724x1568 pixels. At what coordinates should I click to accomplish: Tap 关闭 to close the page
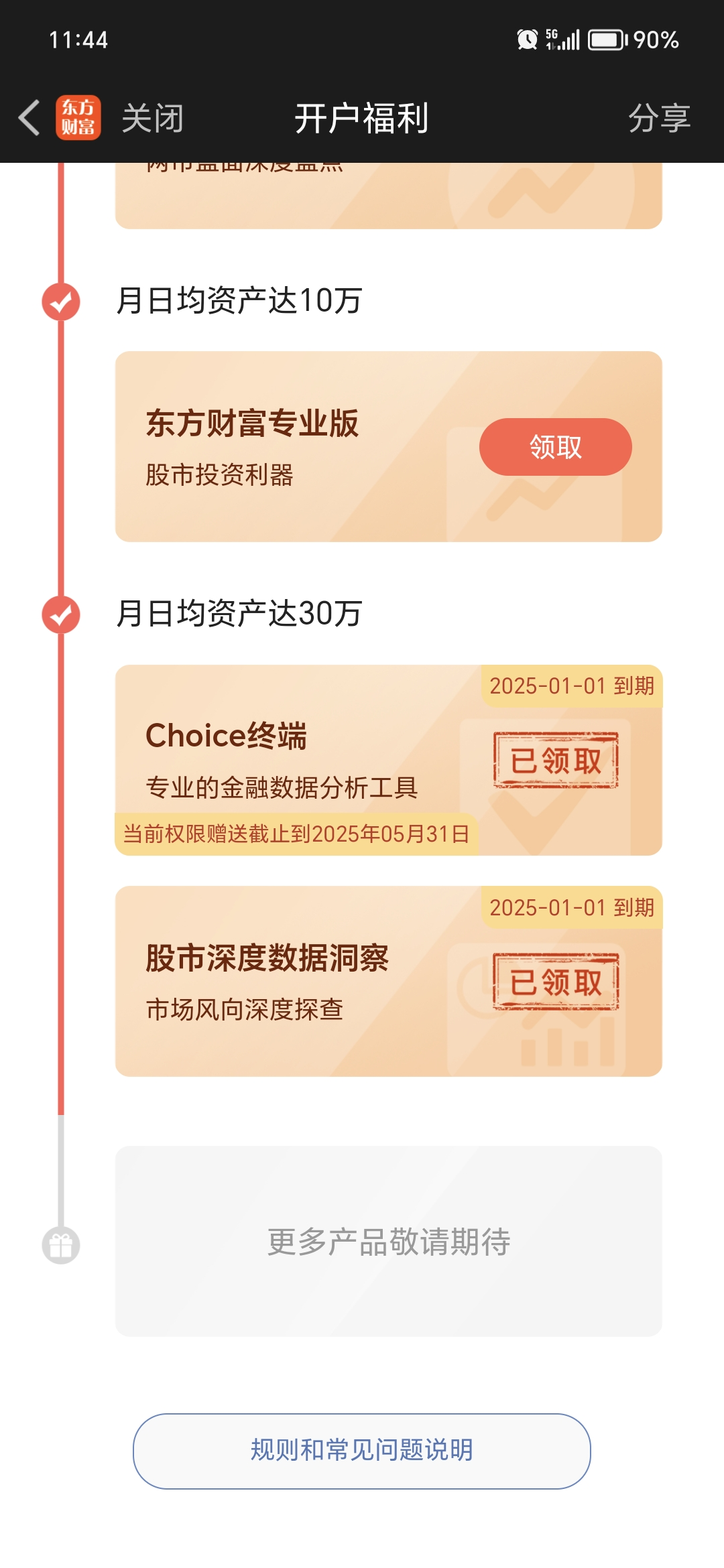point(152,119)
